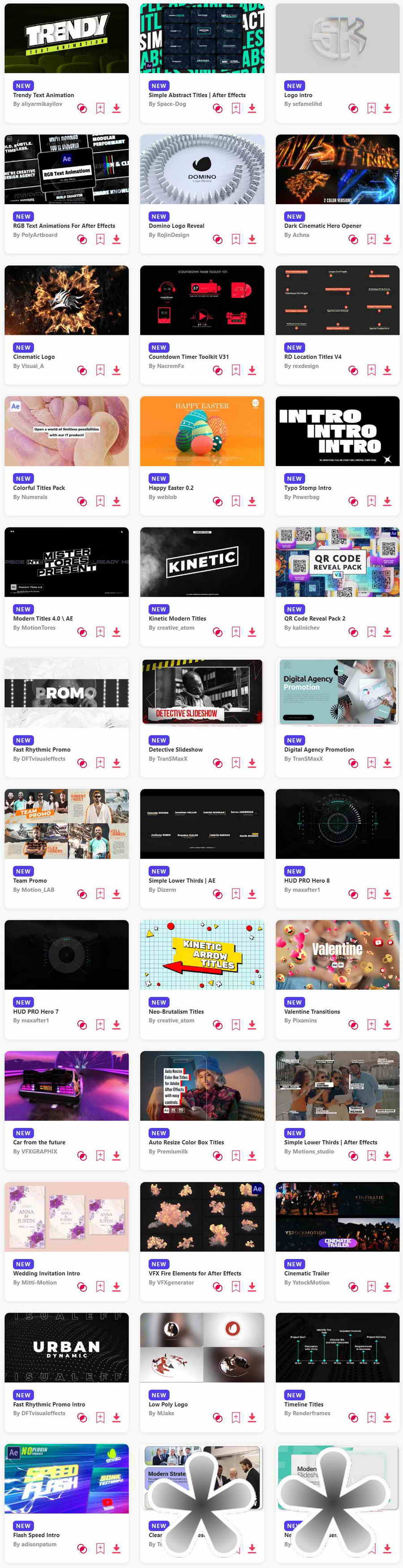Download RGB Text Animations For After Effects
The image size is (403, 1568).
[116, 239]
